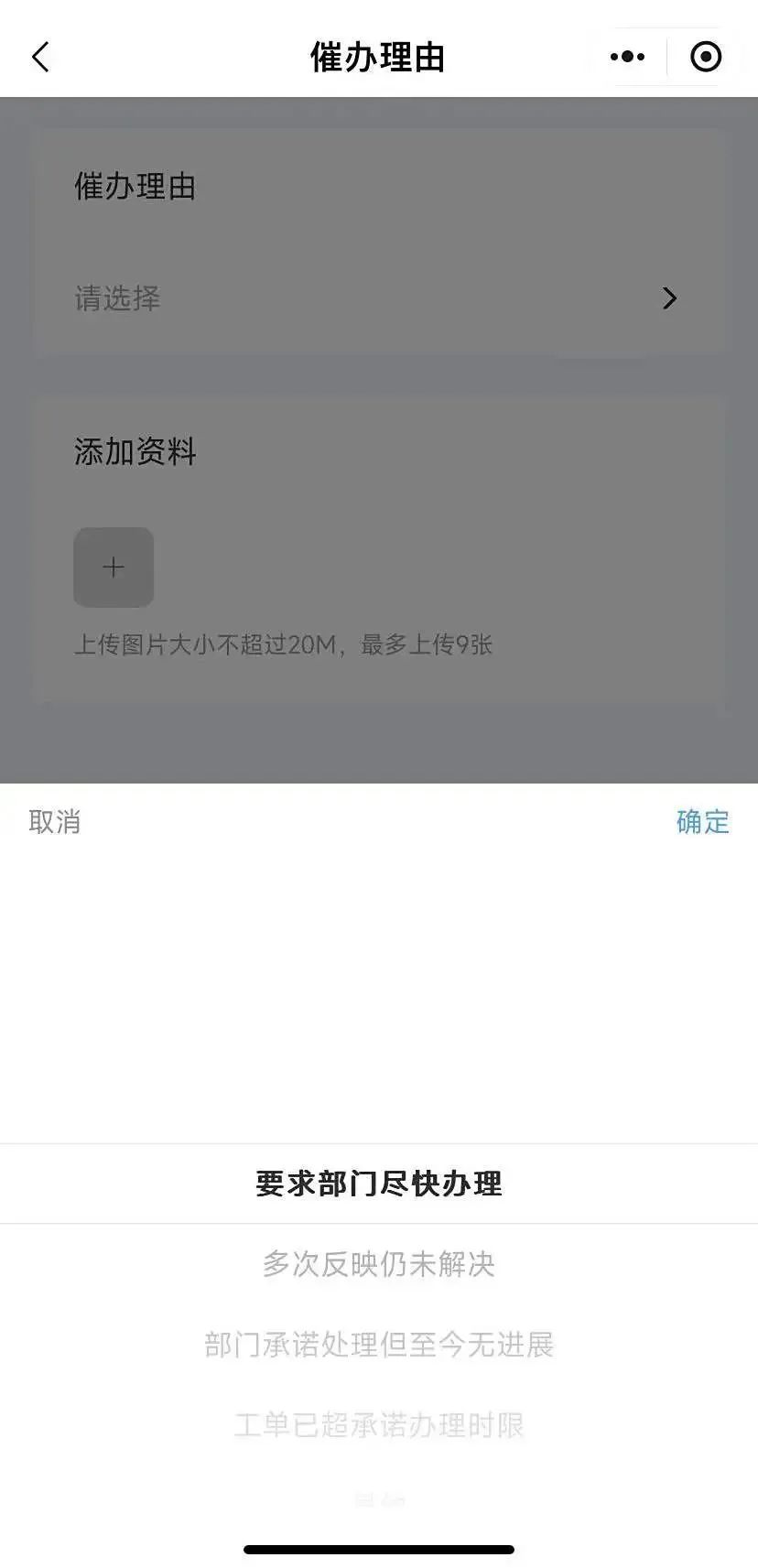Select 要求部门尽快办理
Viewport: 758px width, 1568px height.
(x=378, y=1184)
